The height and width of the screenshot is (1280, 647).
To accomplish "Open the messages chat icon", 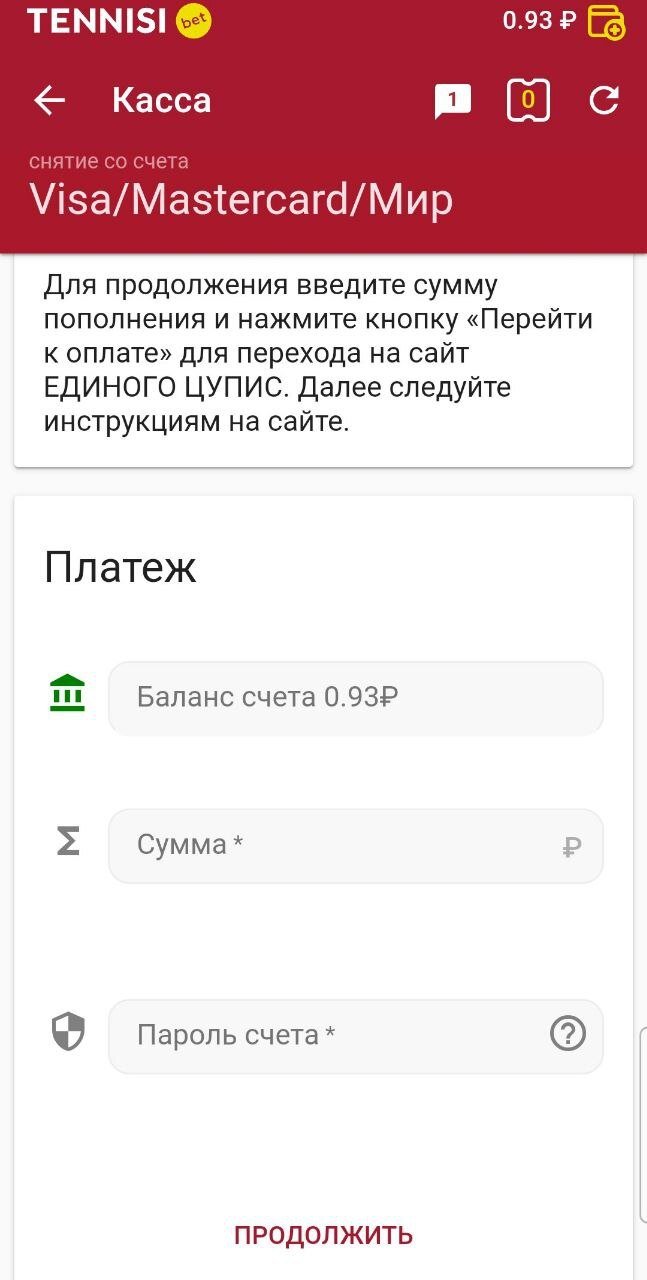I will [x=452, y=101].
